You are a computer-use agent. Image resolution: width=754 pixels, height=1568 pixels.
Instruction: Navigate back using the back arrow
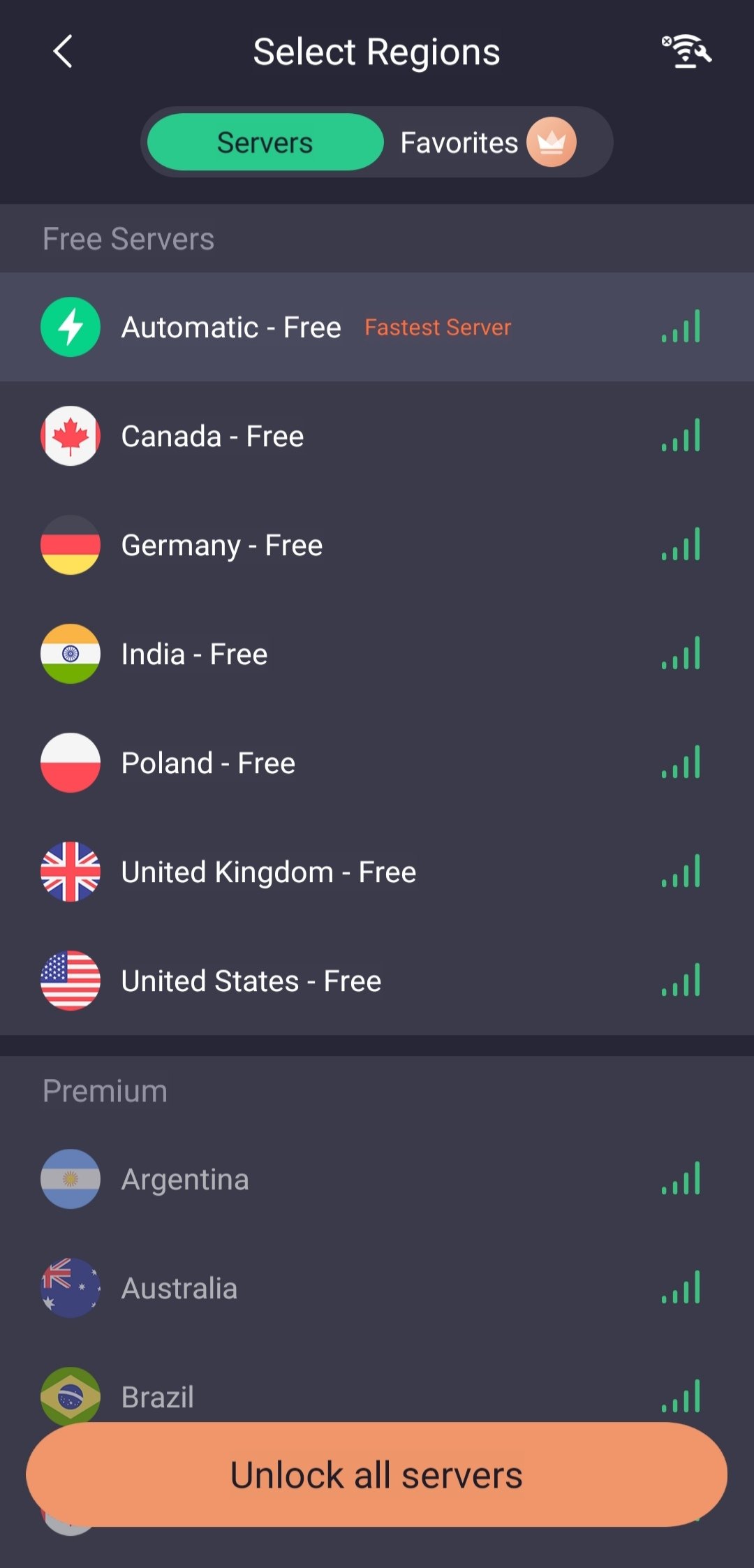pos(63,51)
